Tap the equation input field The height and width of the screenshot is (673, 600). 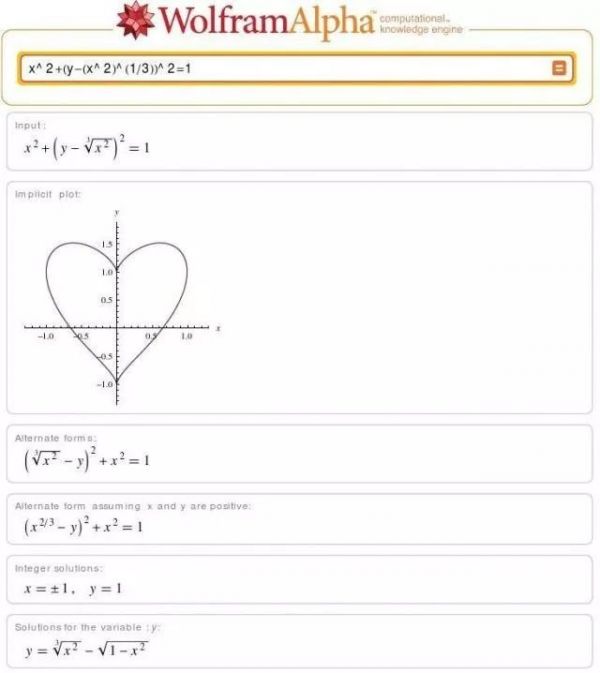coord(280,68)
